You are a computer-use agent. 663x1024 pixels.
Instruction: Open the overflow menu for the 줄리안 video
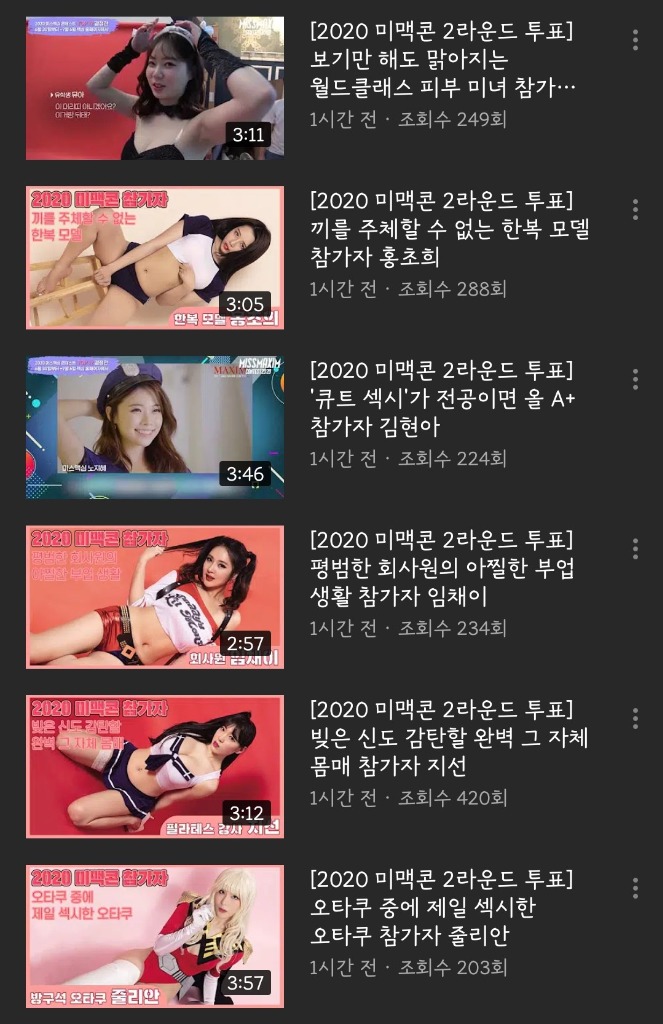coord(635,888)
